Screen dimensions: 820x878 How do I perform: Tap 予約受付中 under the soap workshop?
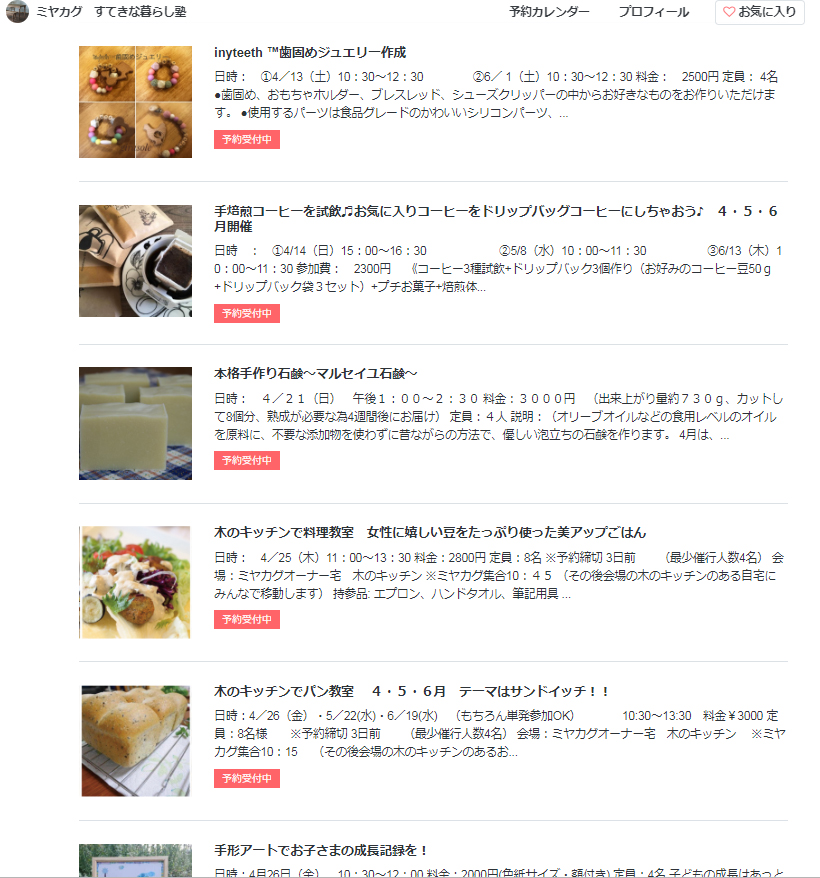[x=246, y=461]
